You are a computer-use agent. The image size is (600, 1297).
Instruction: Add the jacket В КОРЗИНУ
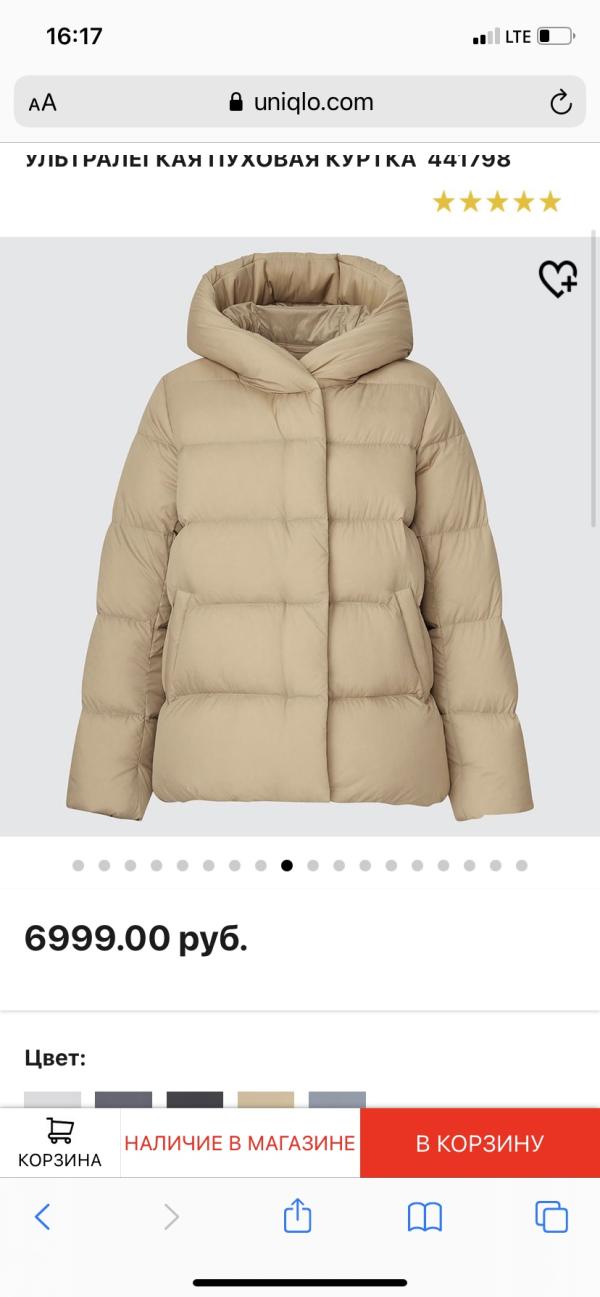coord(480,1143)
